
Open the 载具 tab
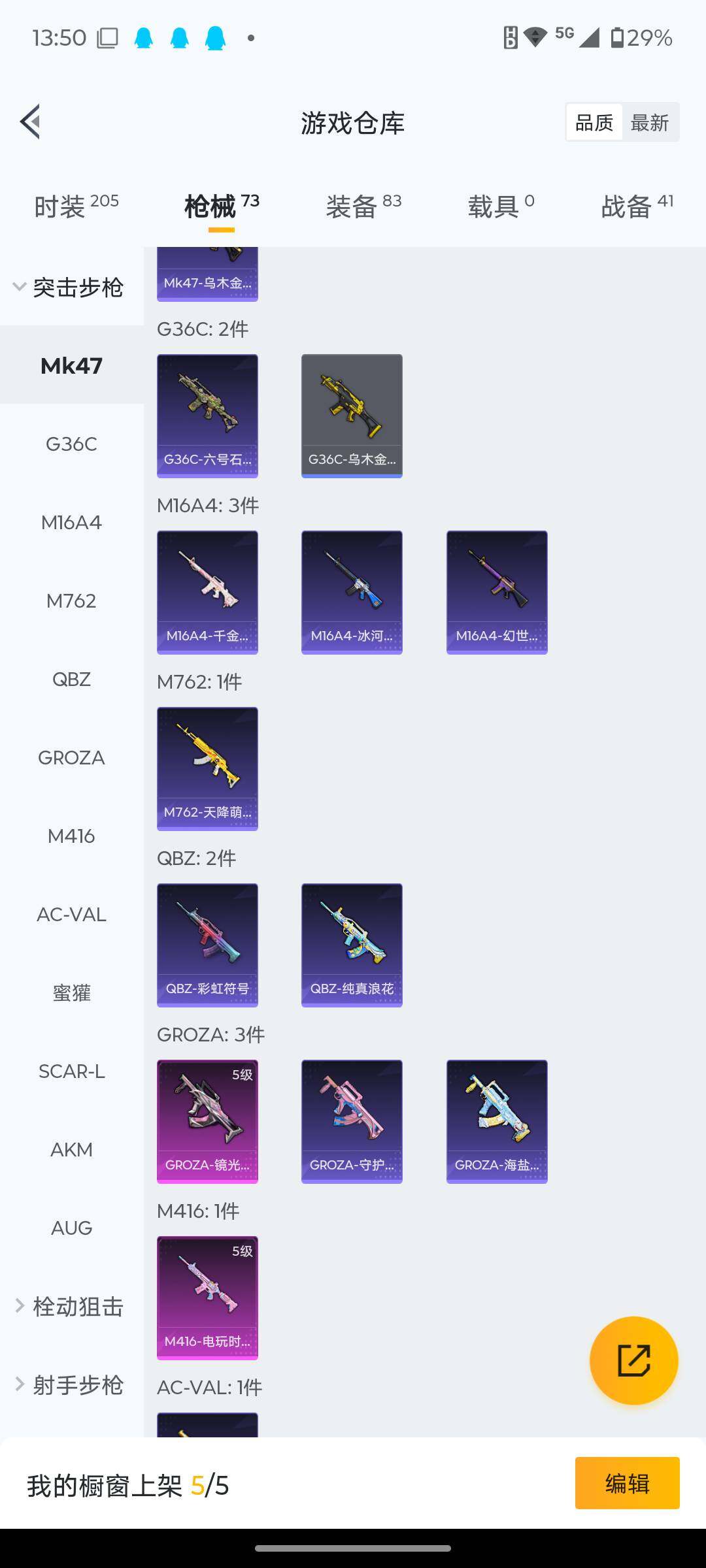(501, 206)
